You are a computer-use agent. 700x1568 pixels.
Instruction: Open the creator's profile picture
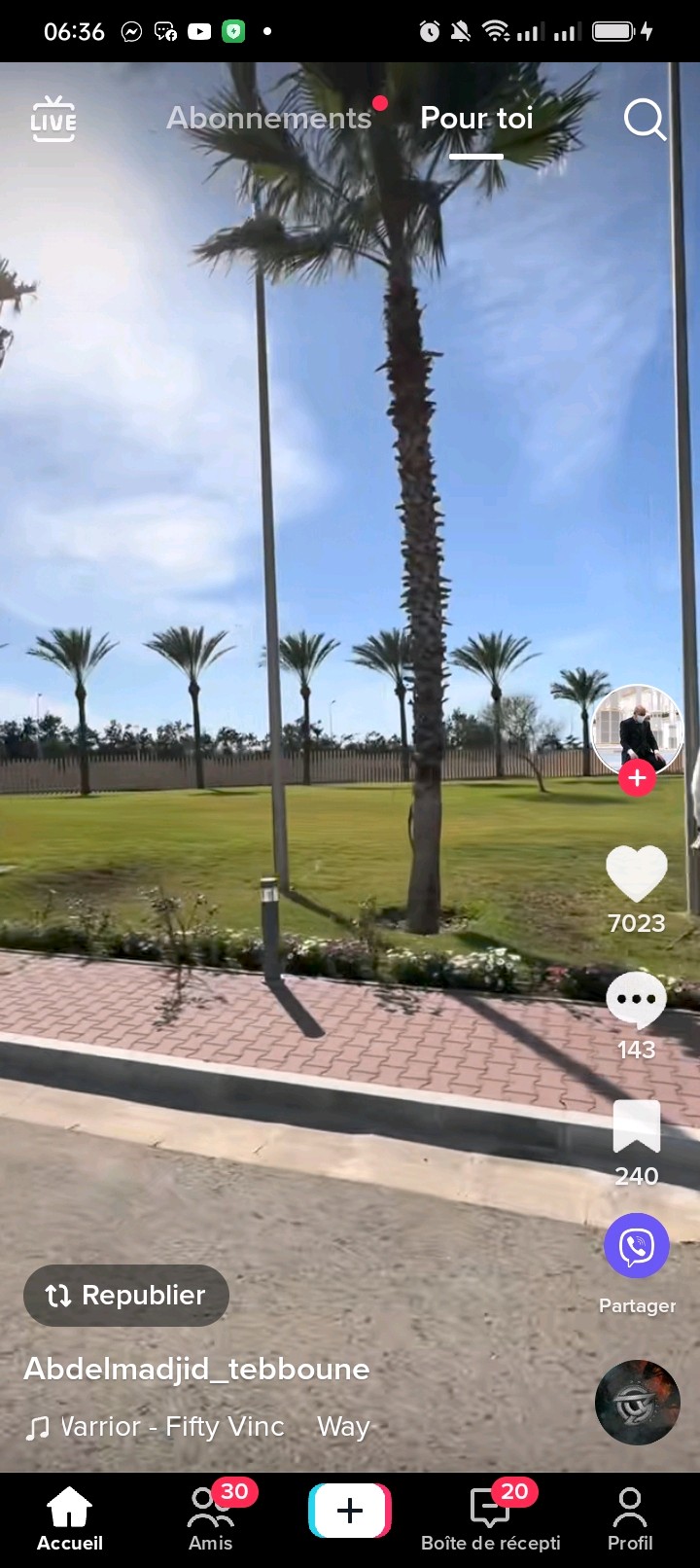637,731
